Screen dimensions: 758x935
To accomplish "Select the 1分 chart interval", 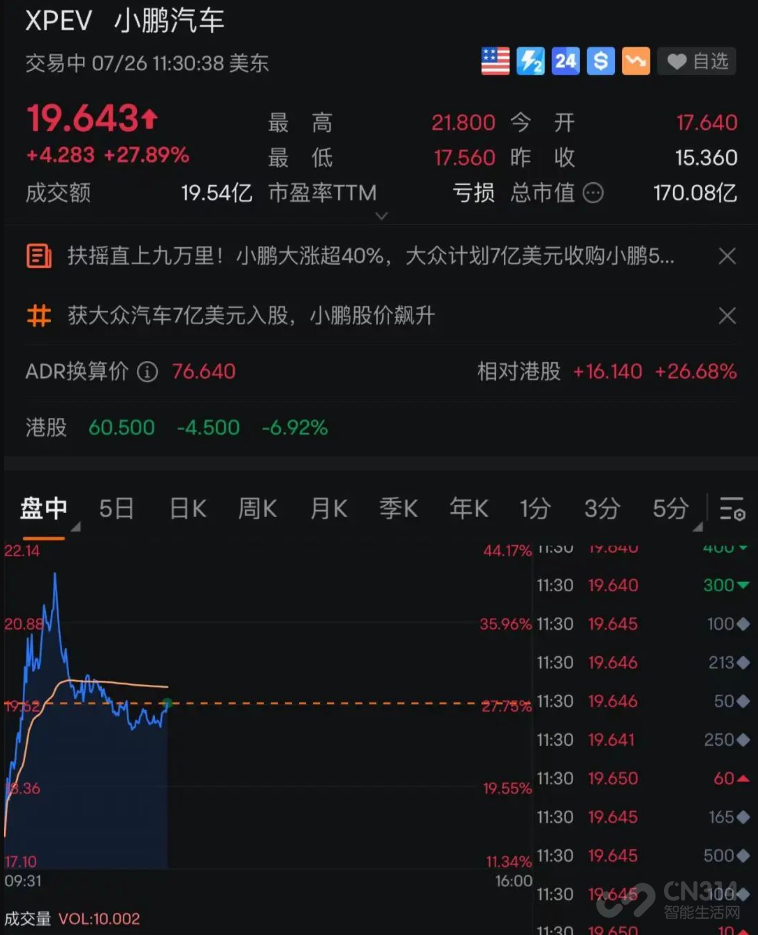I will click(x=535, y=508).
